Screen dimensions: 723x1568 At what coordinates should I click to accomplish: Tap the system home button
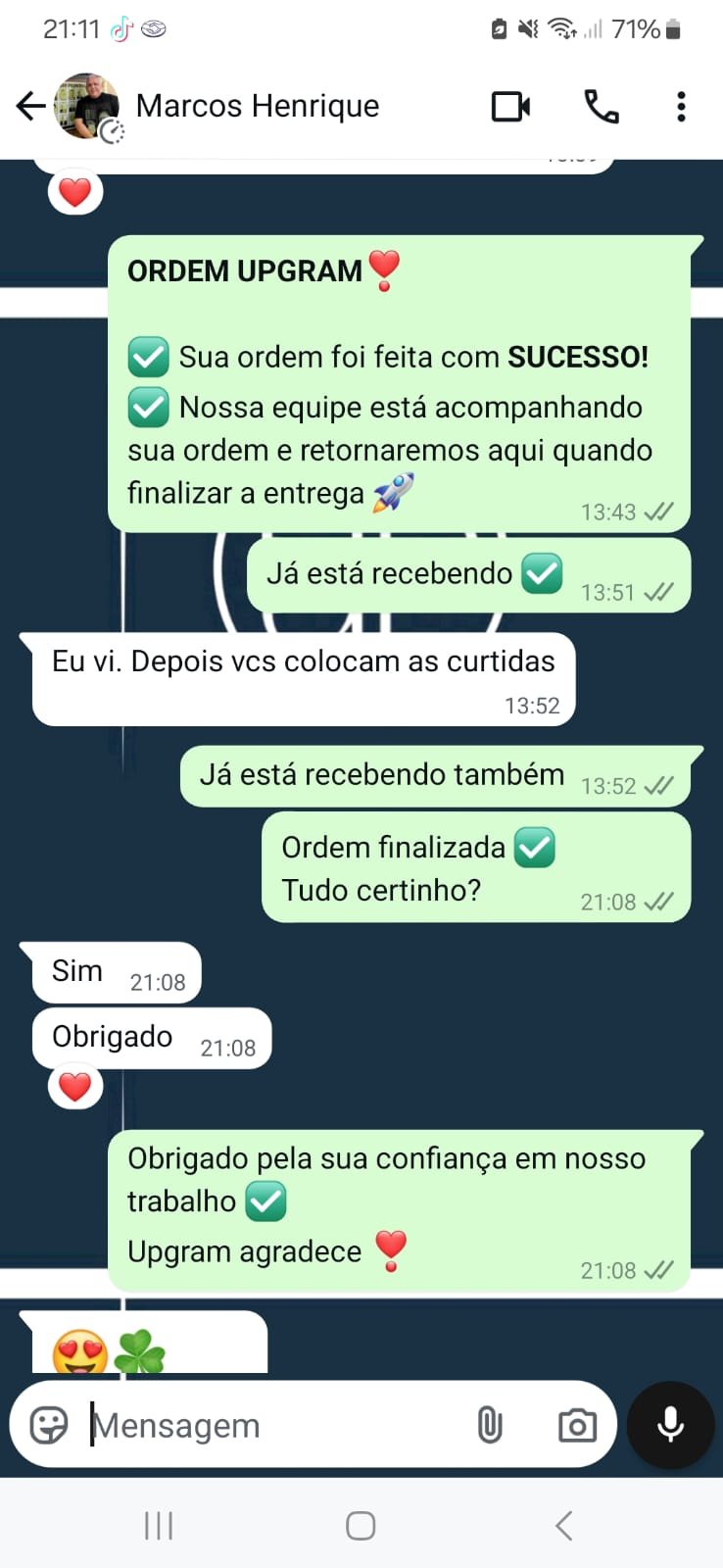coord(361,1525)
